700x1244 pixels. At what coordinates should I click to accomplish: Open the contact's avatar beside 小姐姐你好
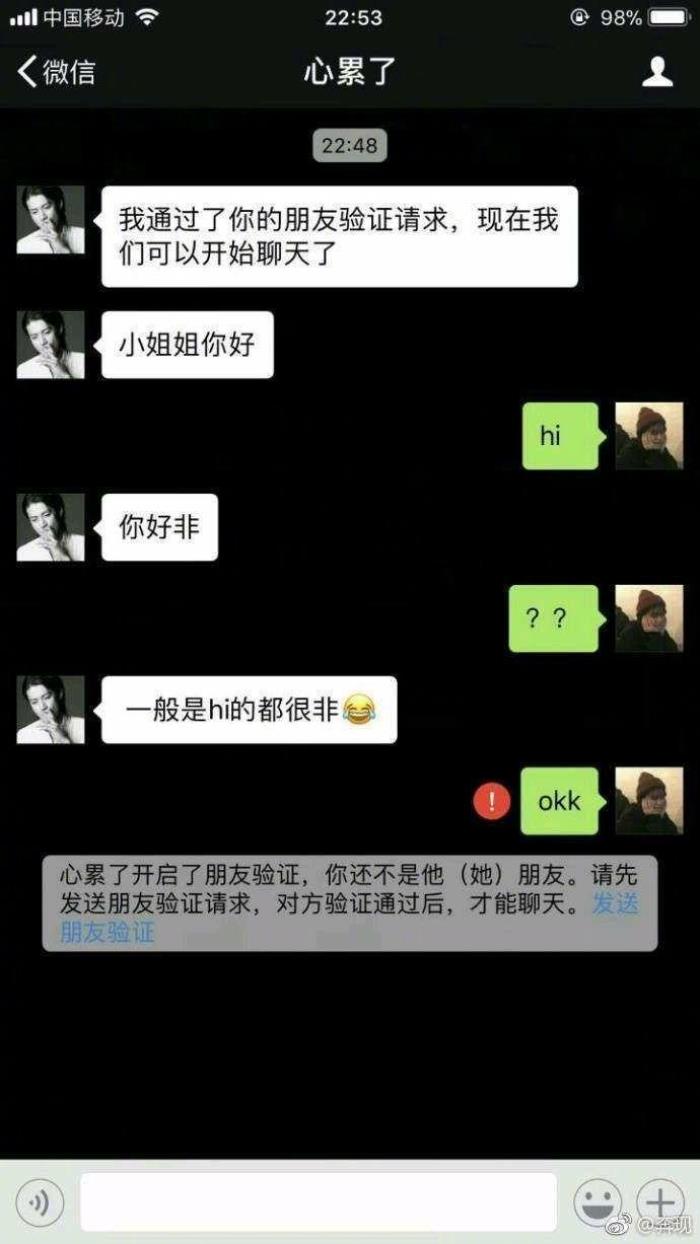point(51,344)
